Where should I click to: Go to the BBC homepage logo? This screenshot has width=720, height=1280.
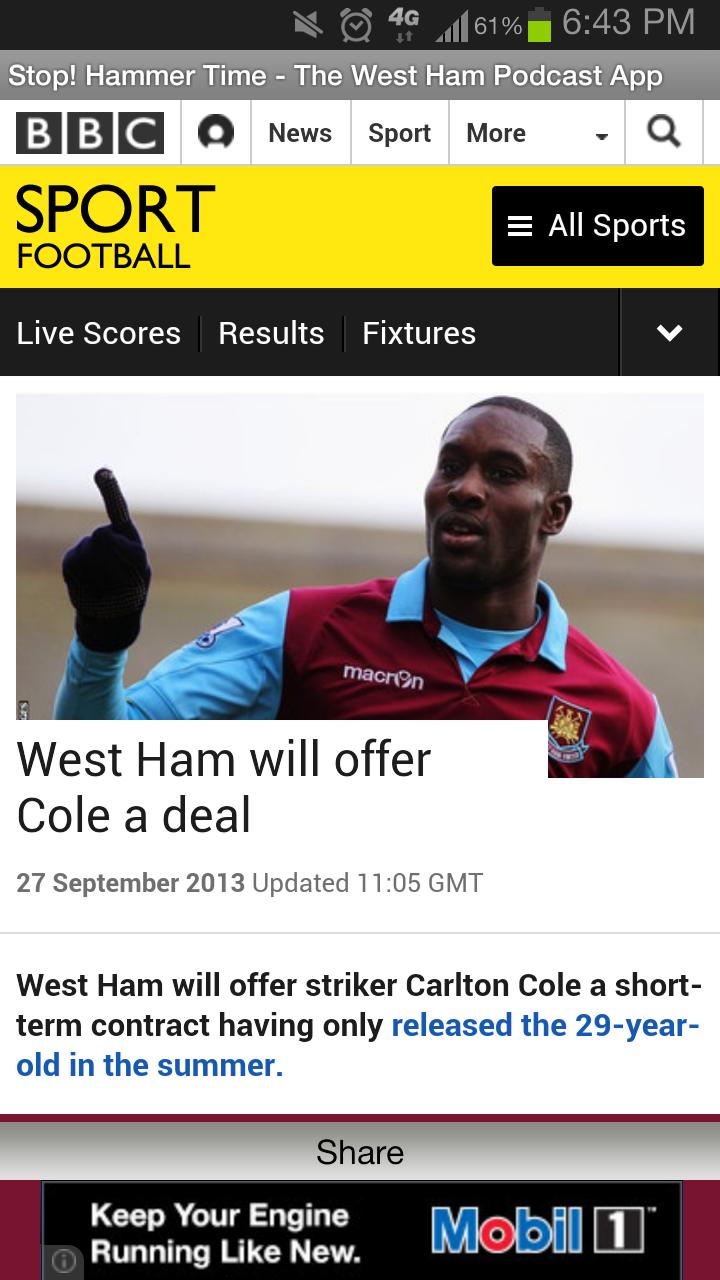[x=90, y=133]
